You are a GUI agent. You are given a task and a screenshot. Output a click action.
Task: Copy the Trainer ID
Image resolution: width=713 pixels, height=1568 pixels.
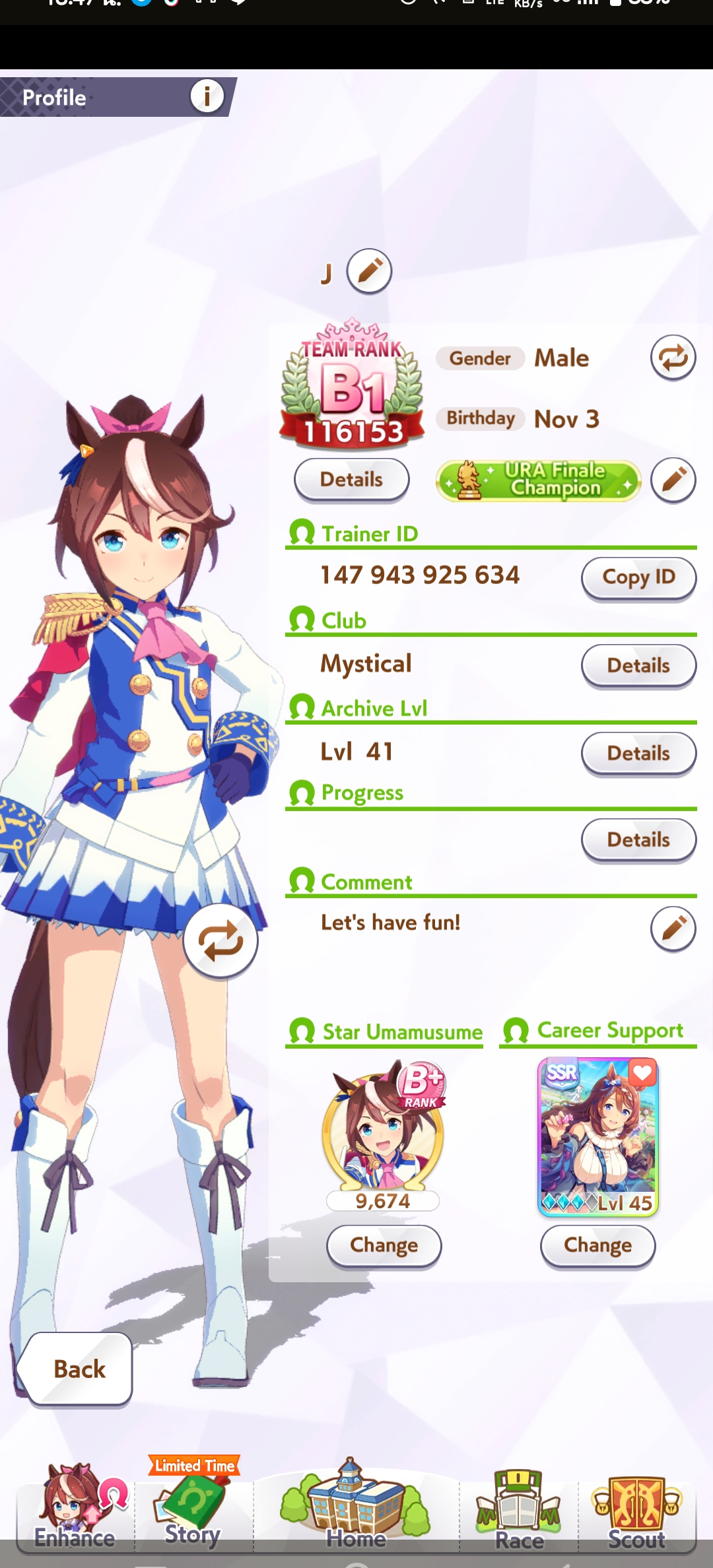coord(638,577)
